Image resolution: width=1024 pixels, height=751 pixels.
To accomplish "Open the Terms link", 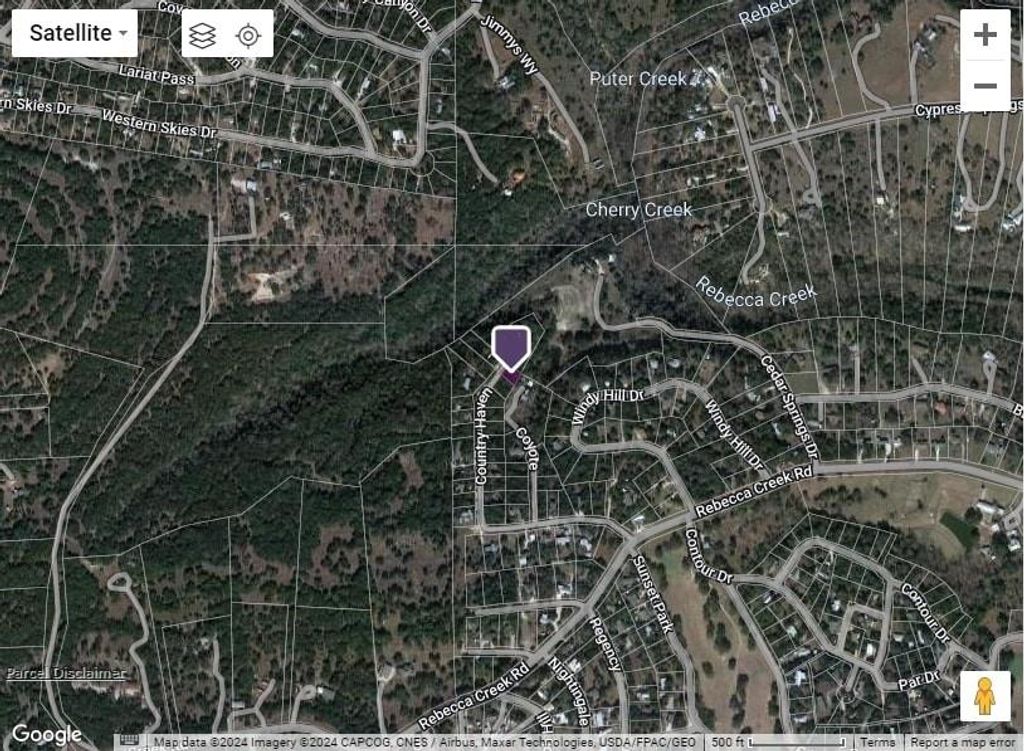I will [x=878, y=742].
